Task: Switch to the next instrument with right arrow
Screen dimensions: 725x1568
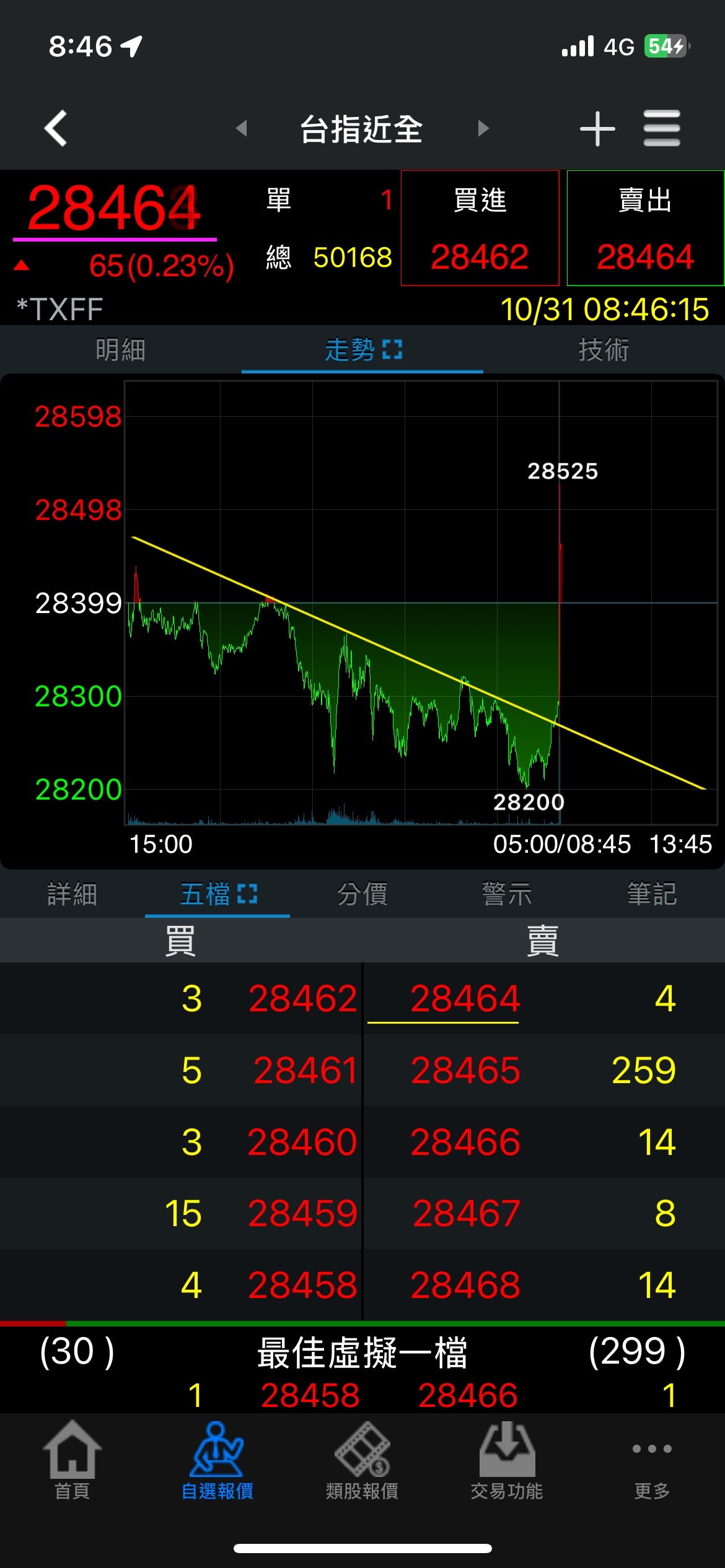Action: [483, 128]
